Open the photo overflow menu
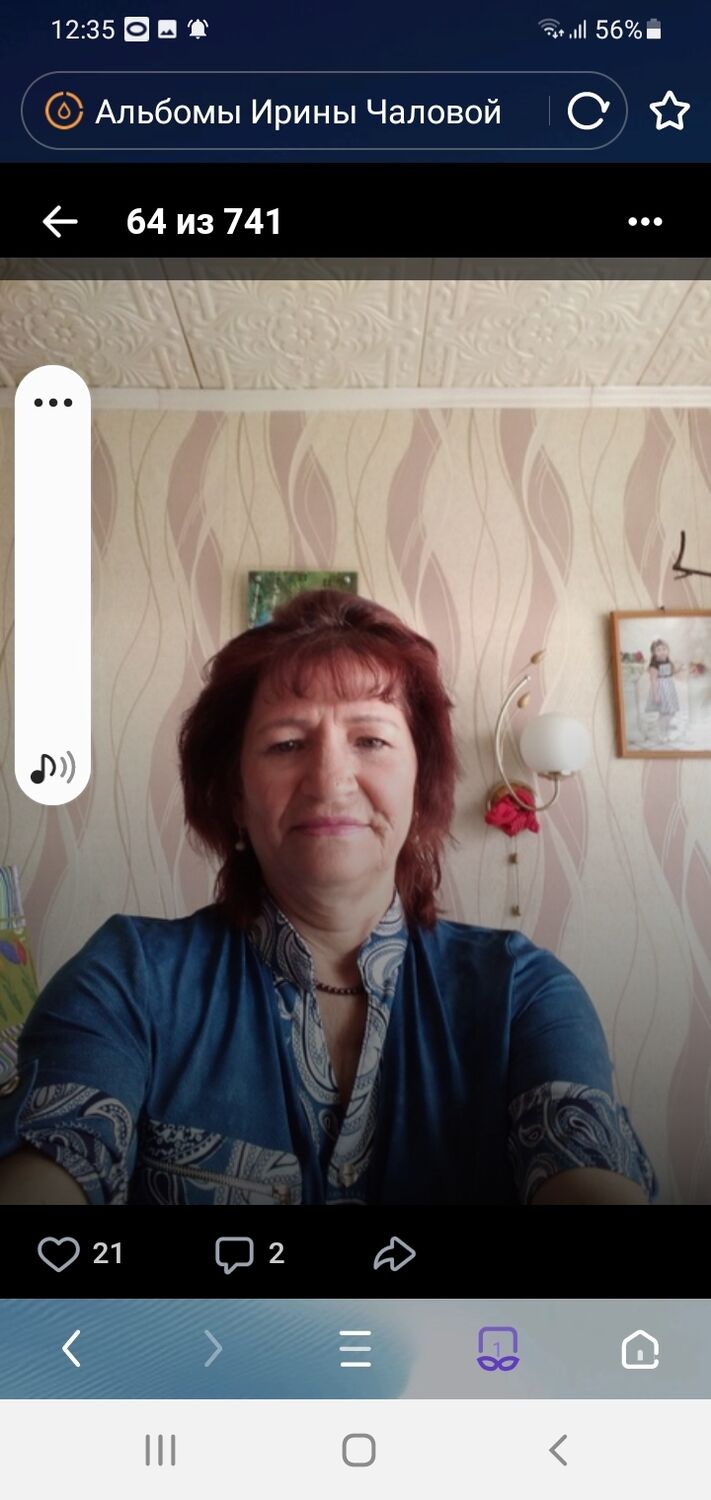This screenshot has width=711, height=1500. click(645, 222)
